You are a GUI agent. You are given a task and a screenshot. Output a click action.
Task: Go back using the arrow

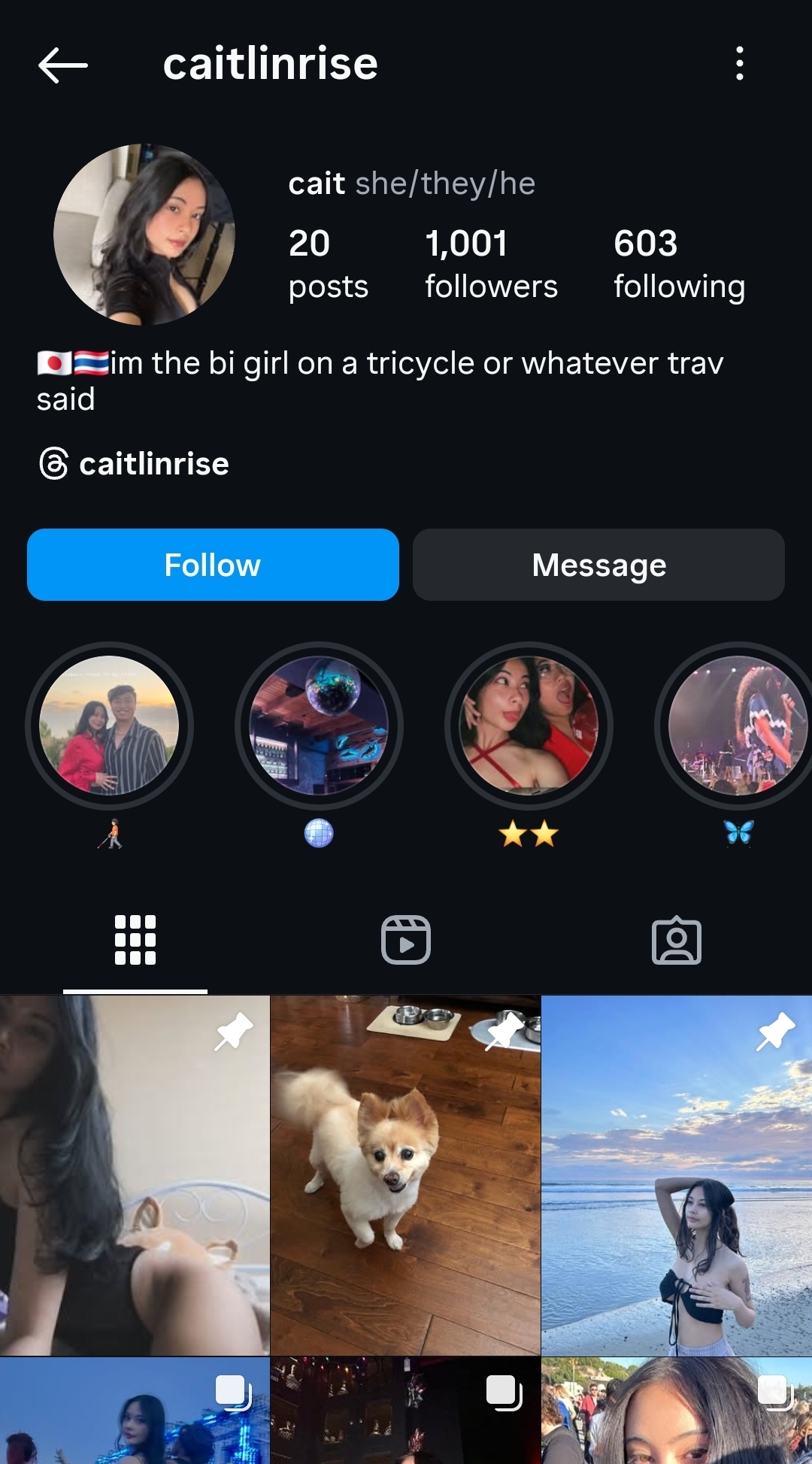point(63,65)
